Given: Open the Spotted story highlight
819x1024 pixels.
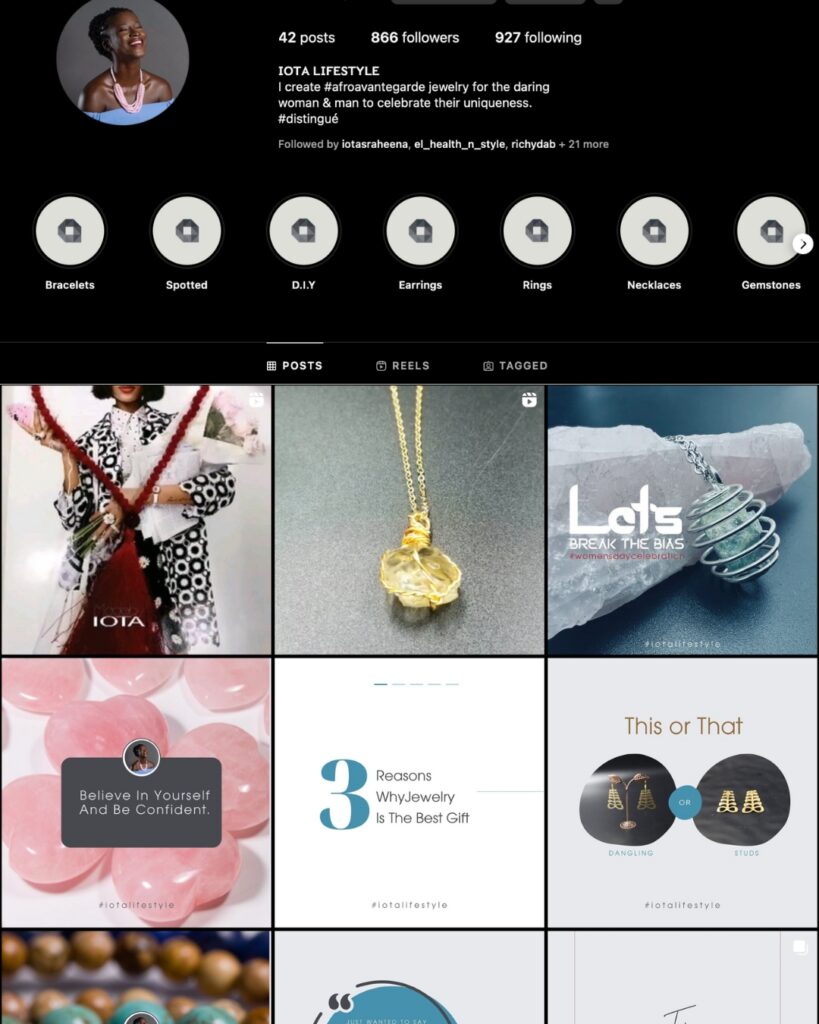Looking at the screenshot, I should tap(186, 231).
